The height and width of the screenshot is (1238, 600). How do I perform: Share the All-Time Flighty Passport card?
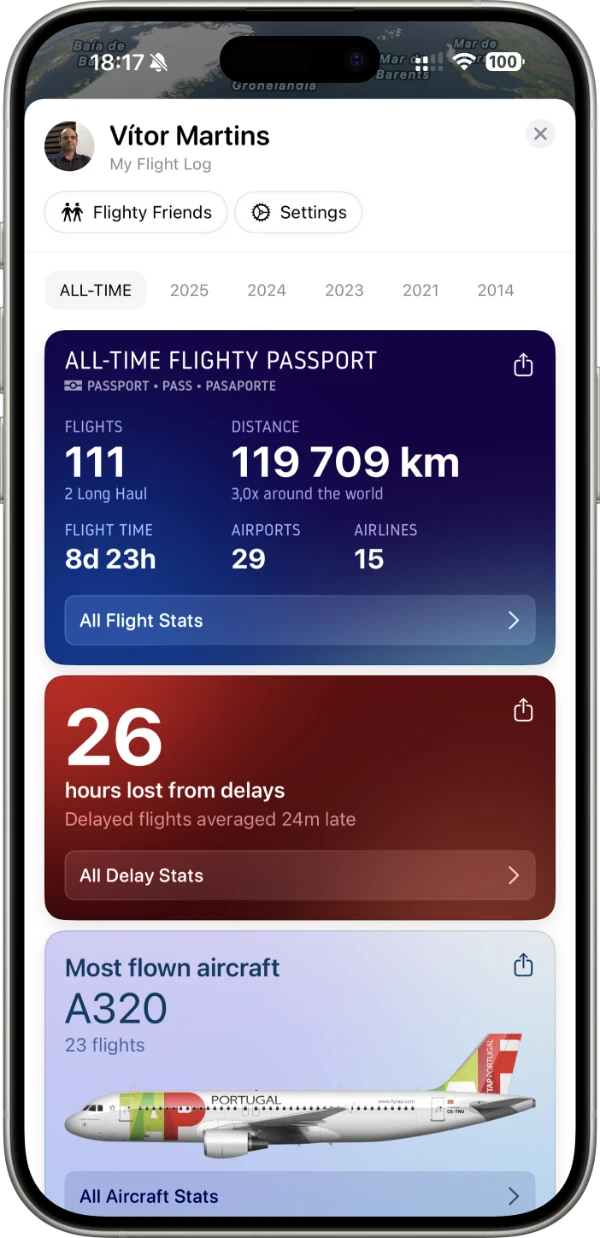pos(523,365)
